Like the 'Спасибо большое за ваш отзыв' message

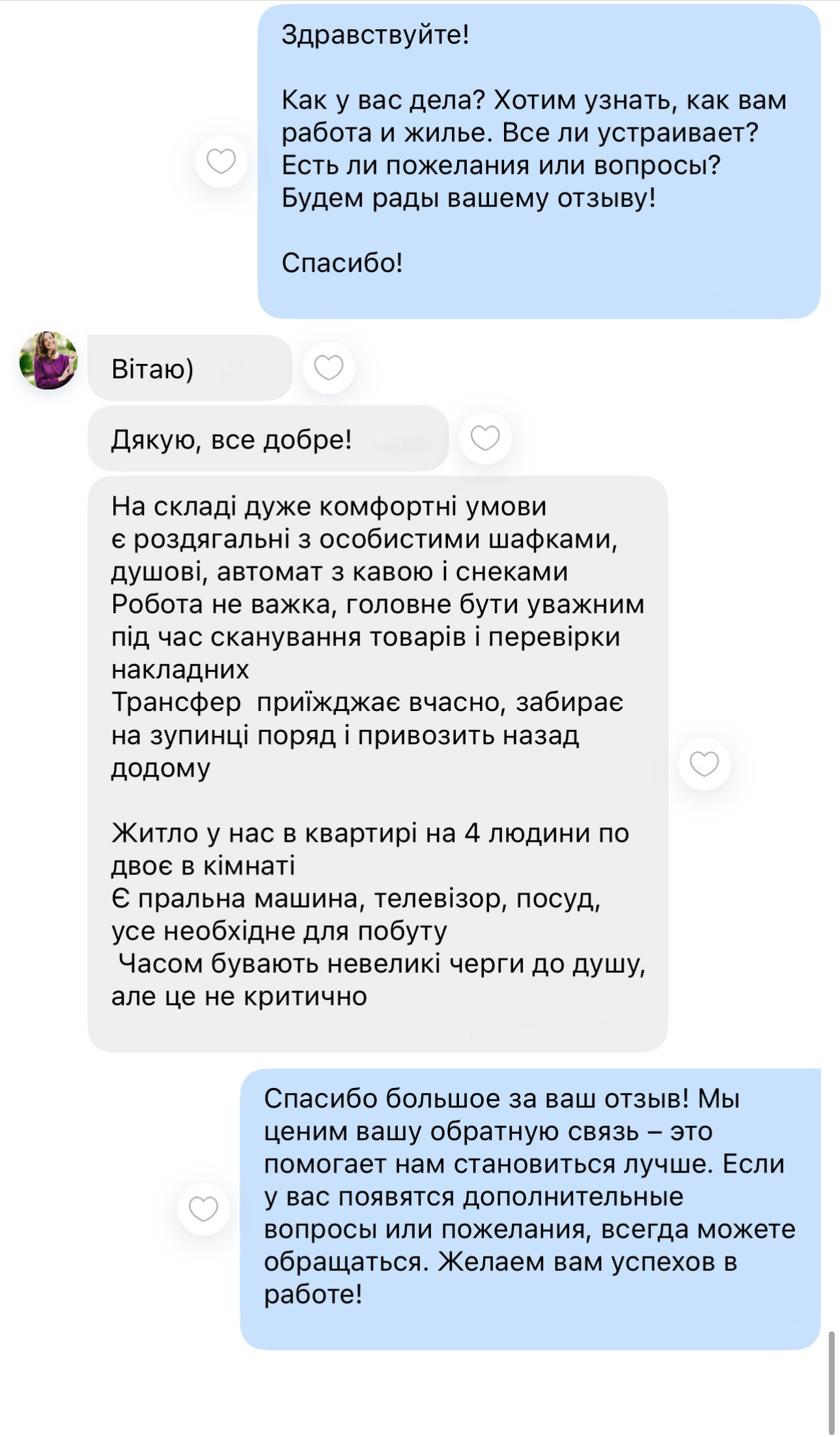(x=203, y=1209)
